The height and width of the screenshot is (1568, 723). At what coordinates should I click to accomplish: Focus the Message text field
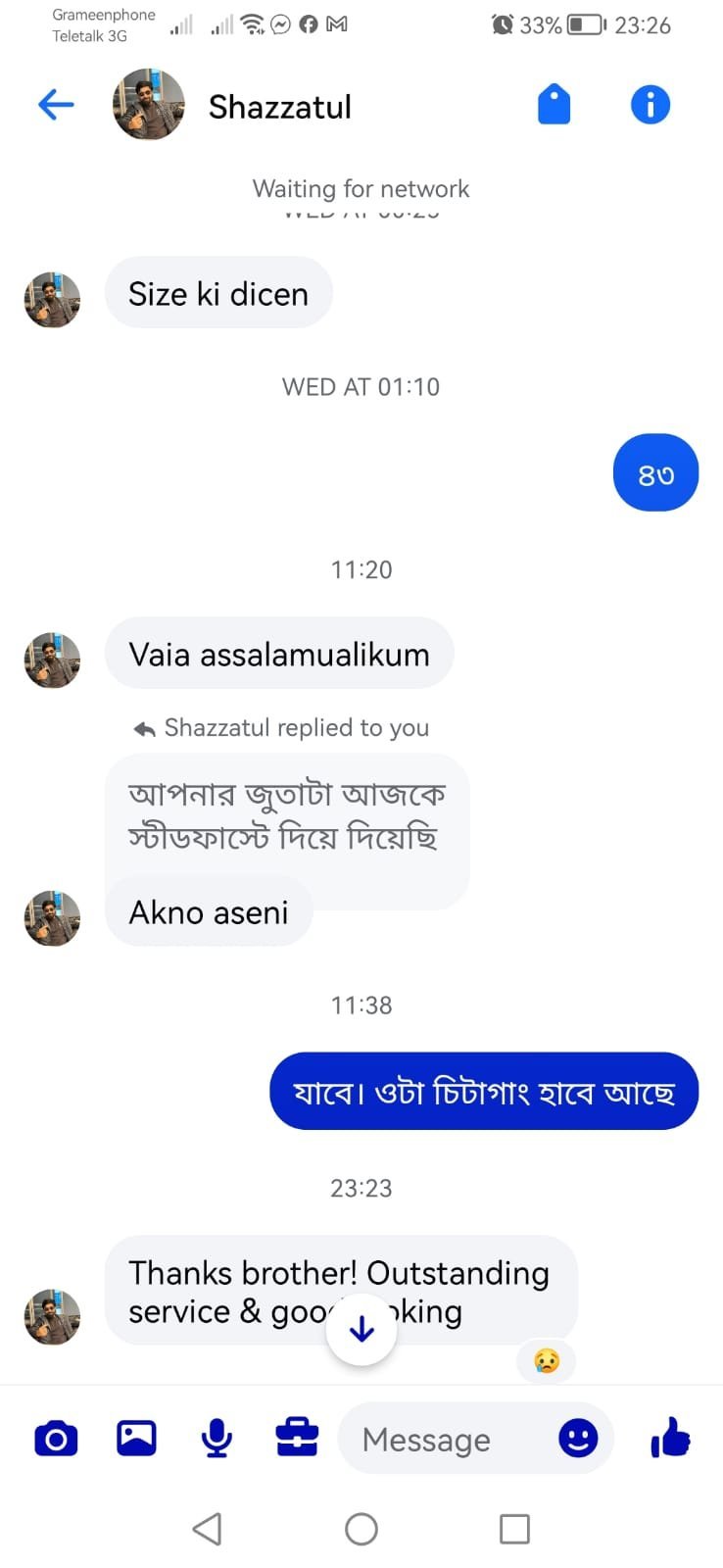(441, 1439)
